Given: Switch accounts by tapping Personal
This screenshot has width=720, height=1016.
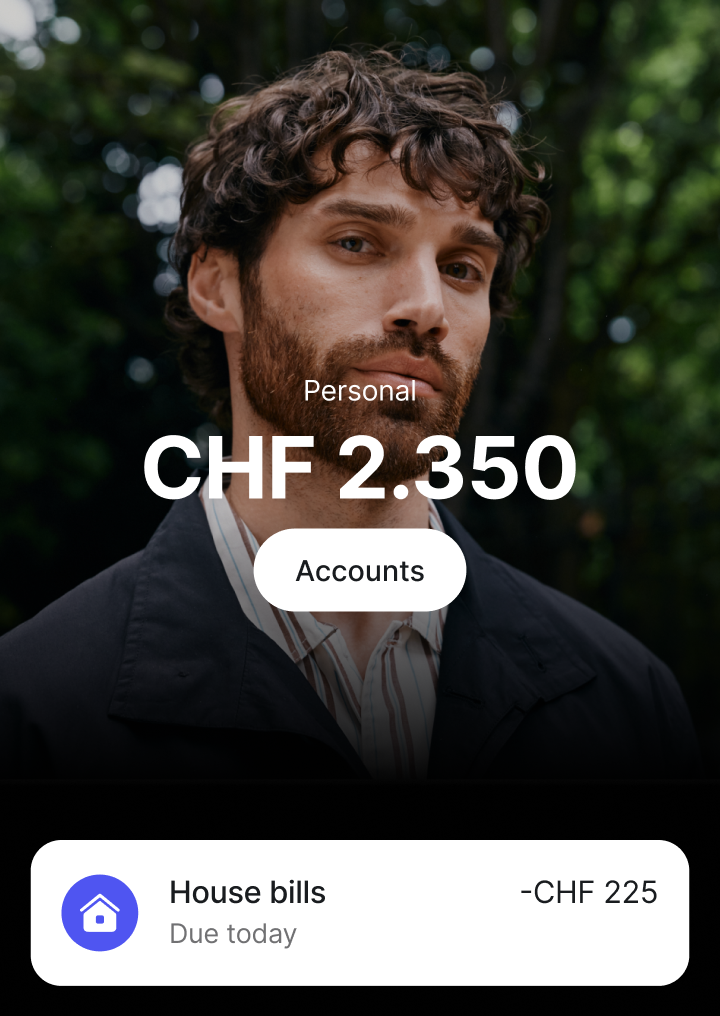Looking at the screenshot, I should tap(359, 391).
